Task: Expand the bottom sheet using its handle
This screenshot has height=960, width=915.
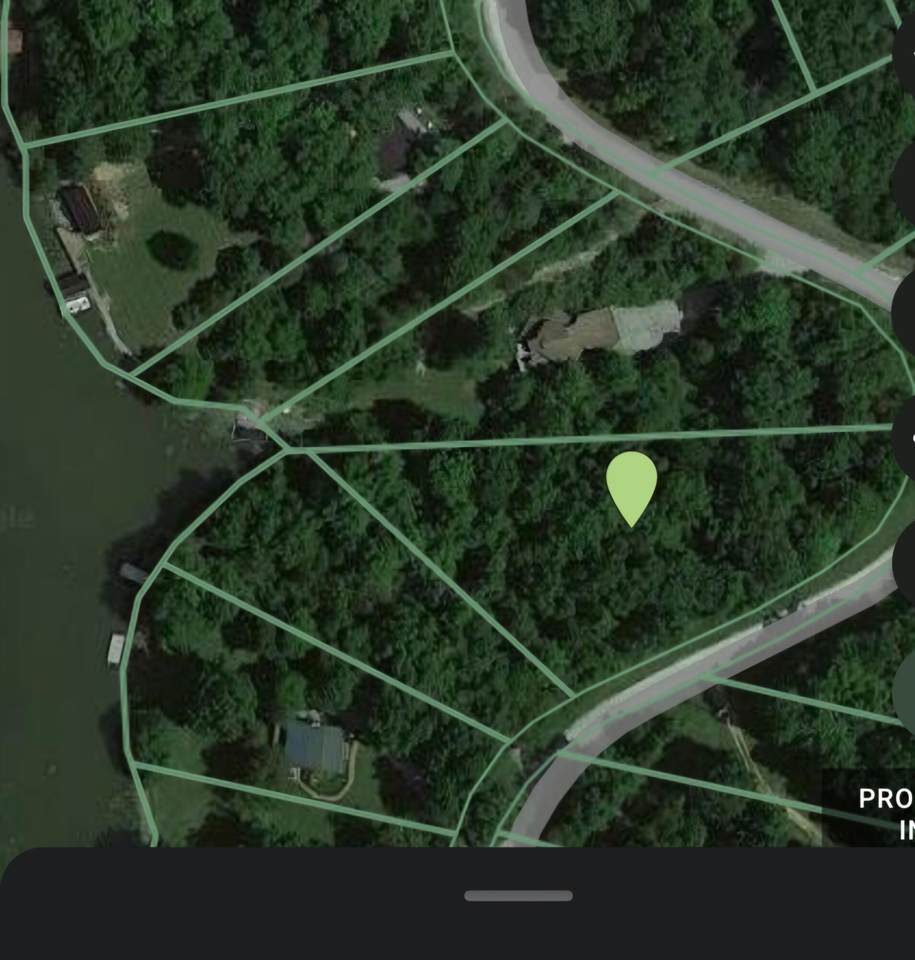Action: 518,896
